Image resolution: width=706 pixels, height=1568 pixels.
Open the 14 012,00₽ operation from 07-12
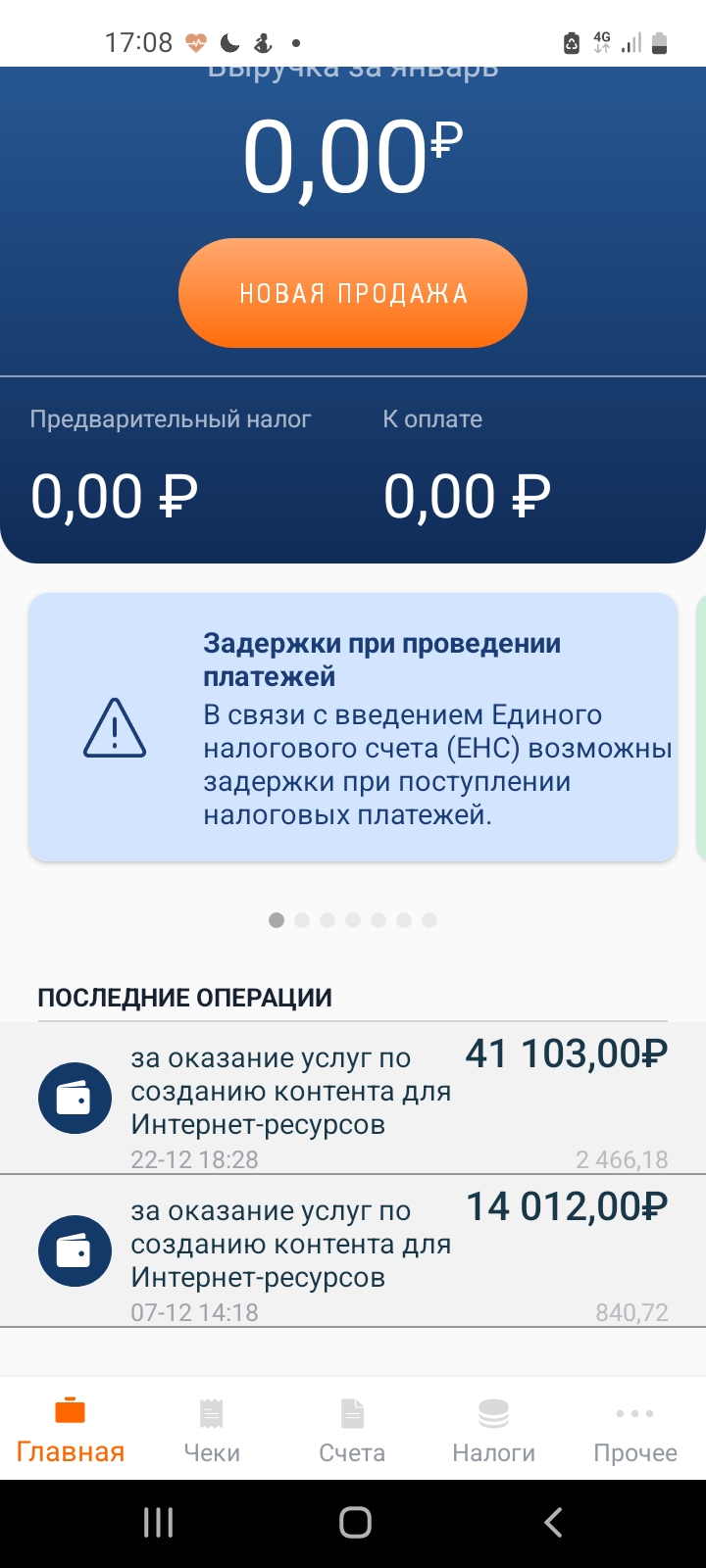coord(353,1251)
